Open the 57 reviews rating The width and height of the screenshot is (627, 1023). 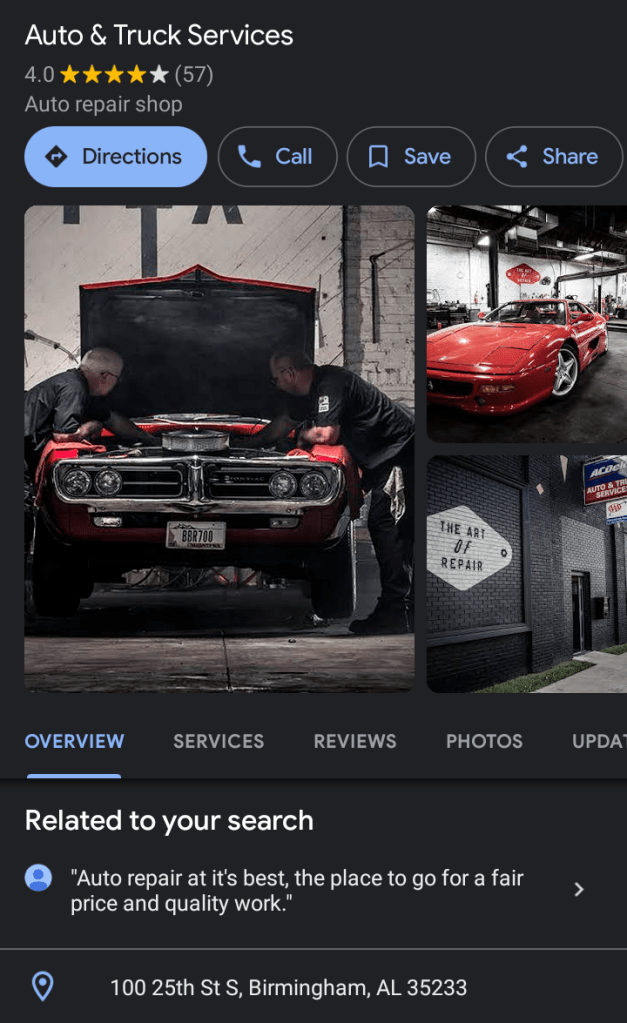pos(193,75)
